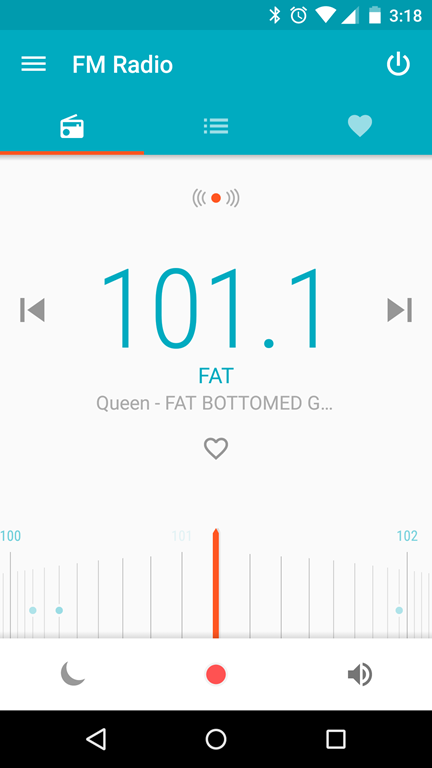Start recording with the red button
This screenshot has height=768, width=432.
click(216, 674)
